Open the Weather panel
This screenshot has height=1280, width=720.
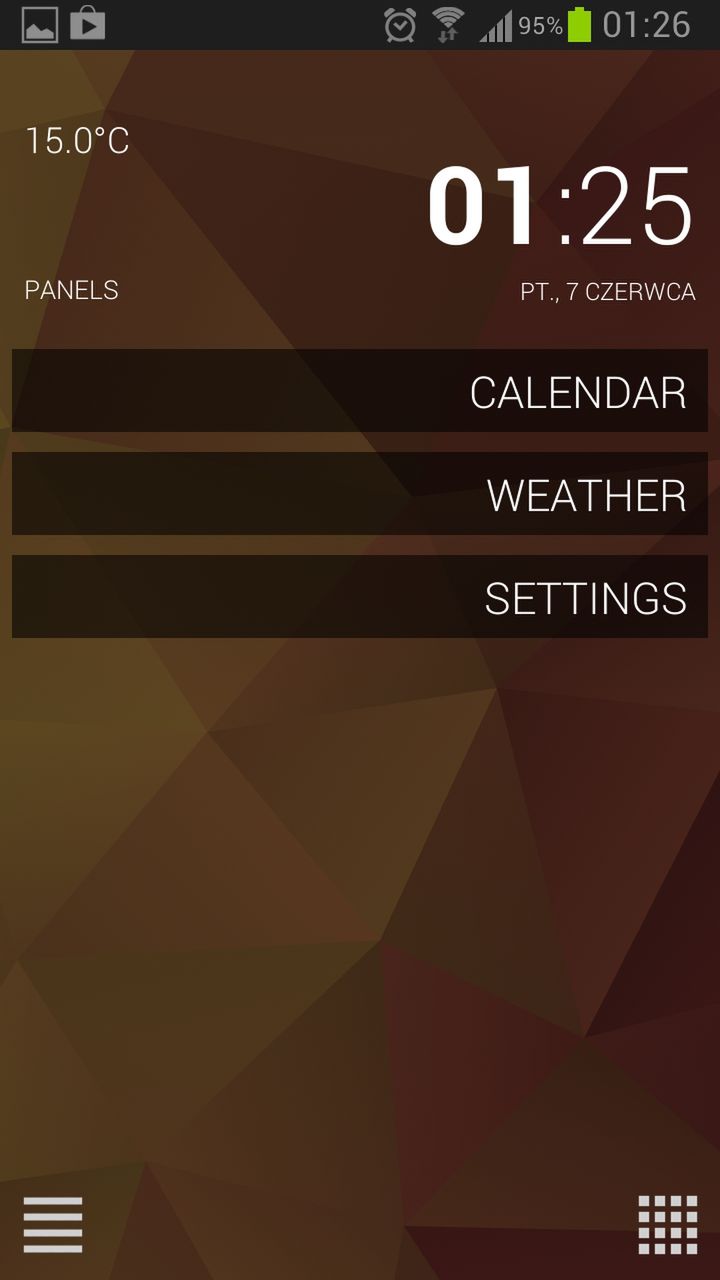coord(360,494)
